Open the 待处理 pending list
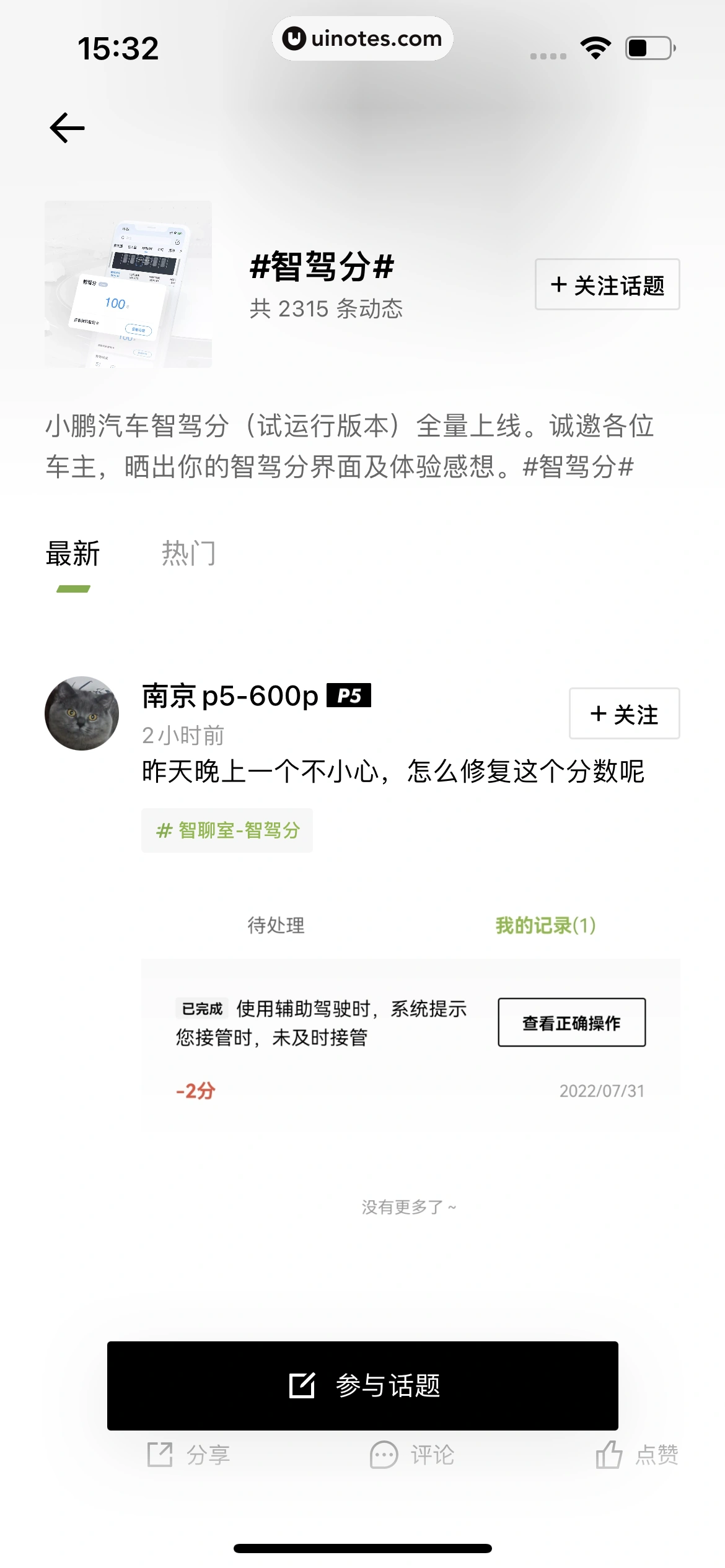Screen dimensions: 725x1568 [x=277, y=926]
